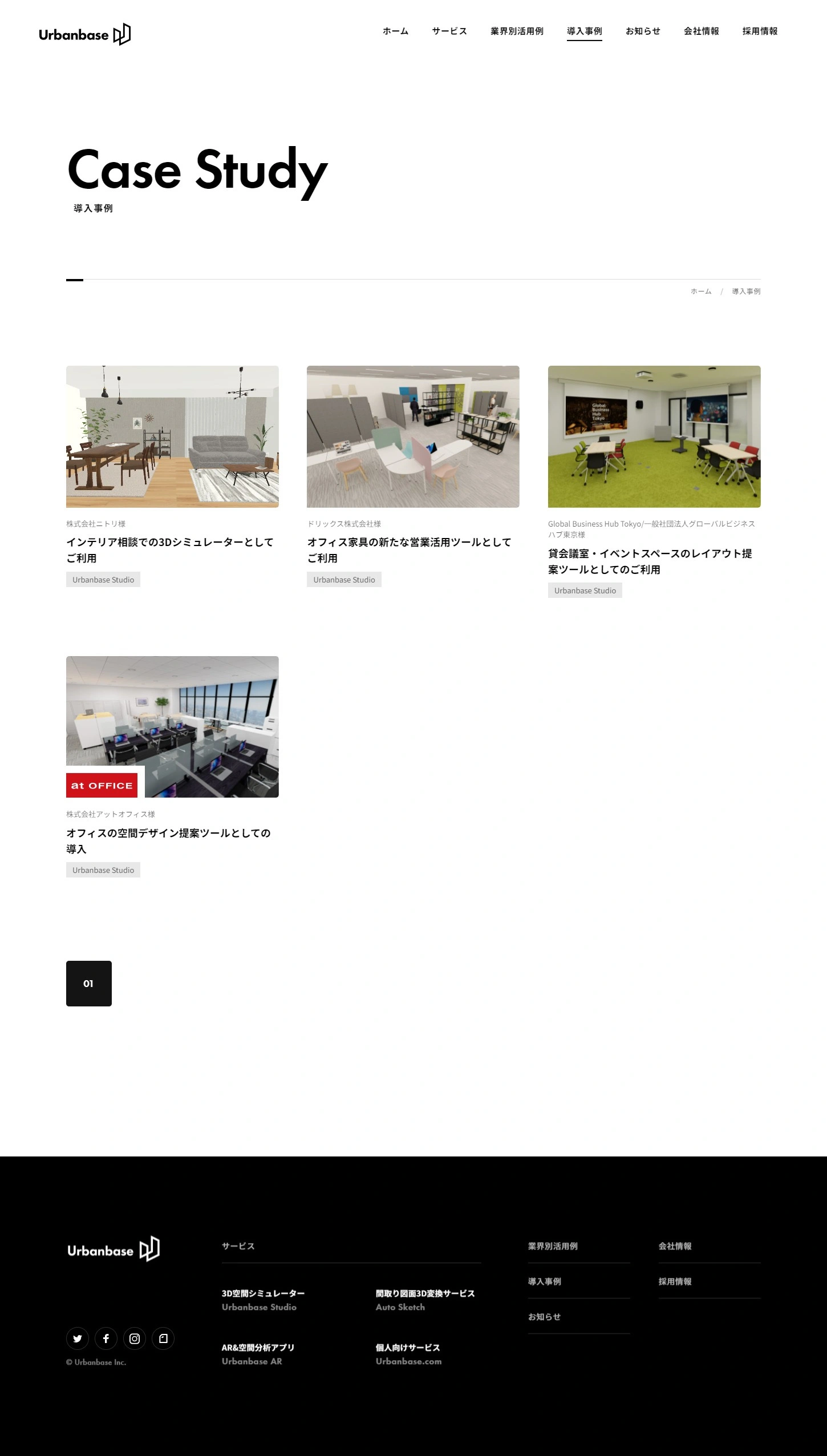Tap the ホーム breadcrumb link
827x1456 pixels.
pos(701,292)
